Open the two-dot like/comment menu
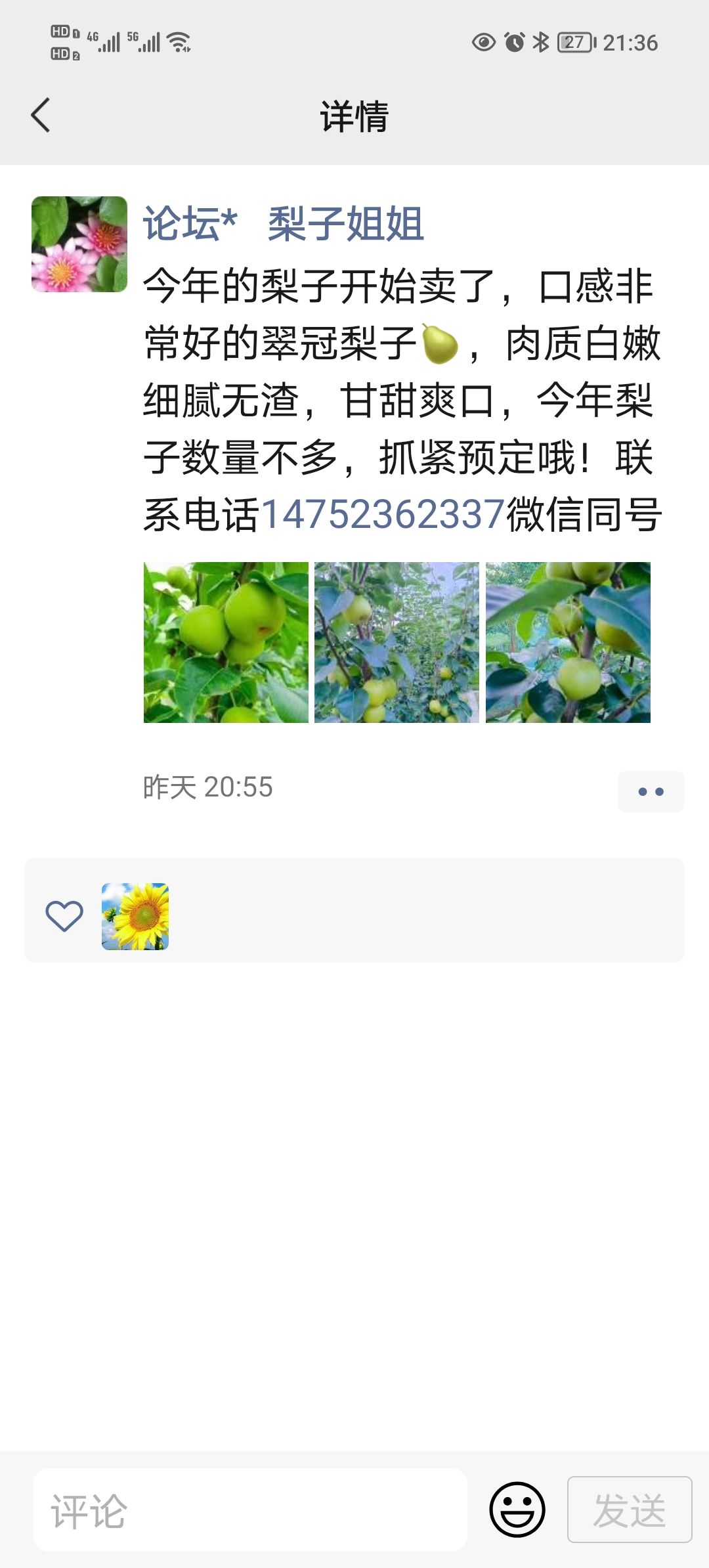709x1568 pixels. [651, 792]
